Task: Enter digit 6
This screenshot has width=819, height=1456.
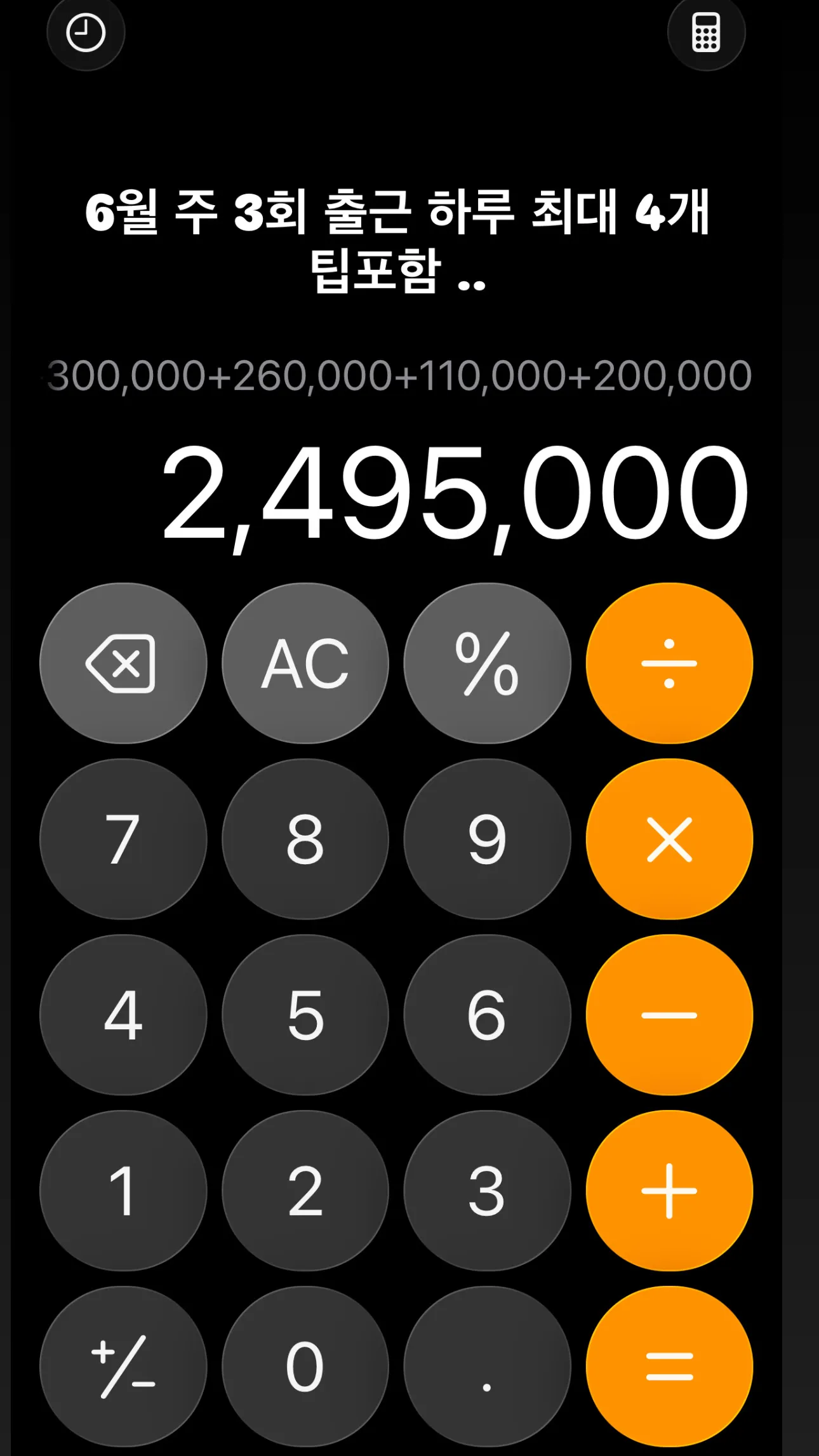Action: 488,1015
